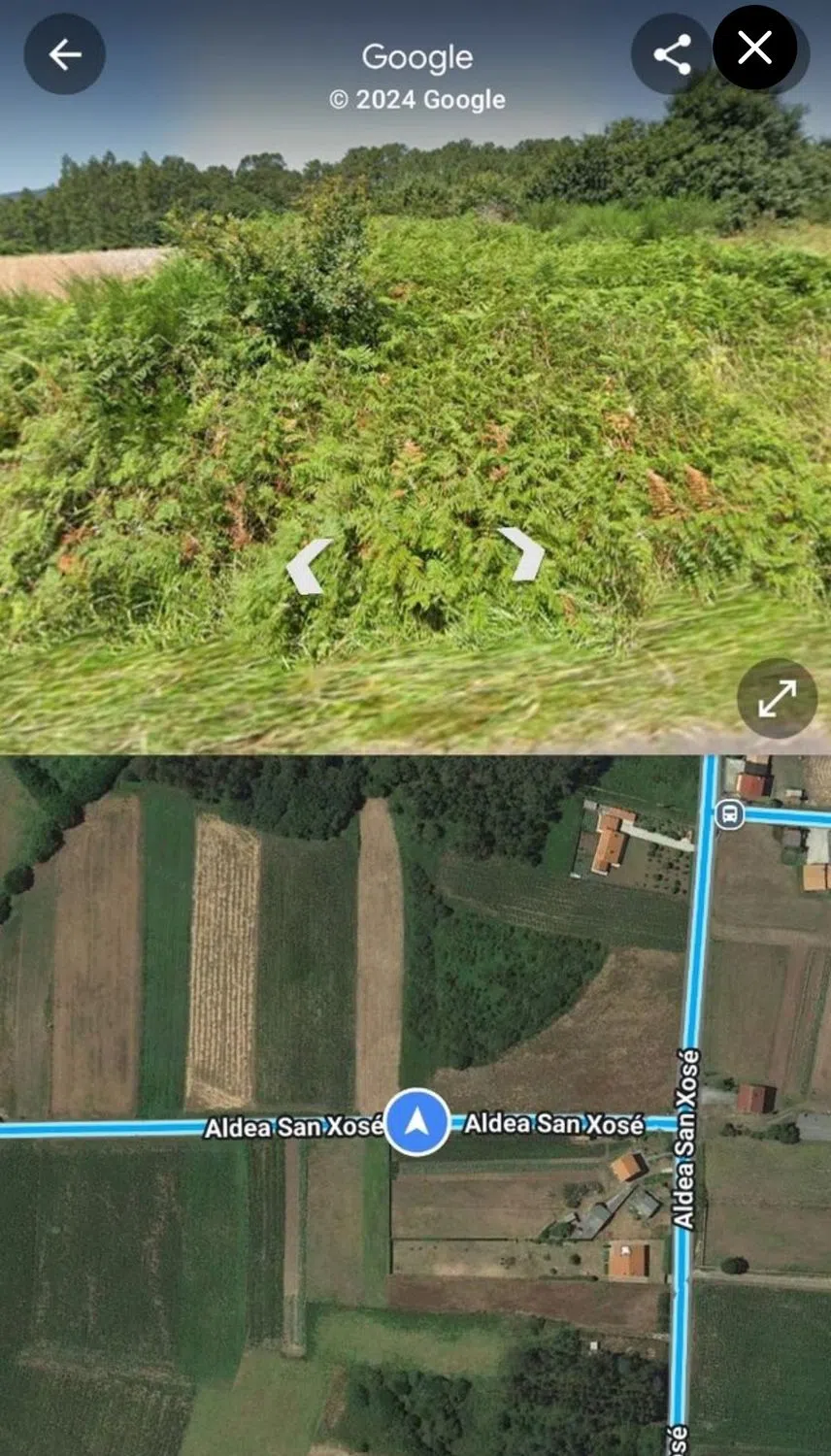Image resolution: width=831 pixels, height=1456 pixels.
Task: Tap the bus stop icon on the map
Action: pos(730,815)
